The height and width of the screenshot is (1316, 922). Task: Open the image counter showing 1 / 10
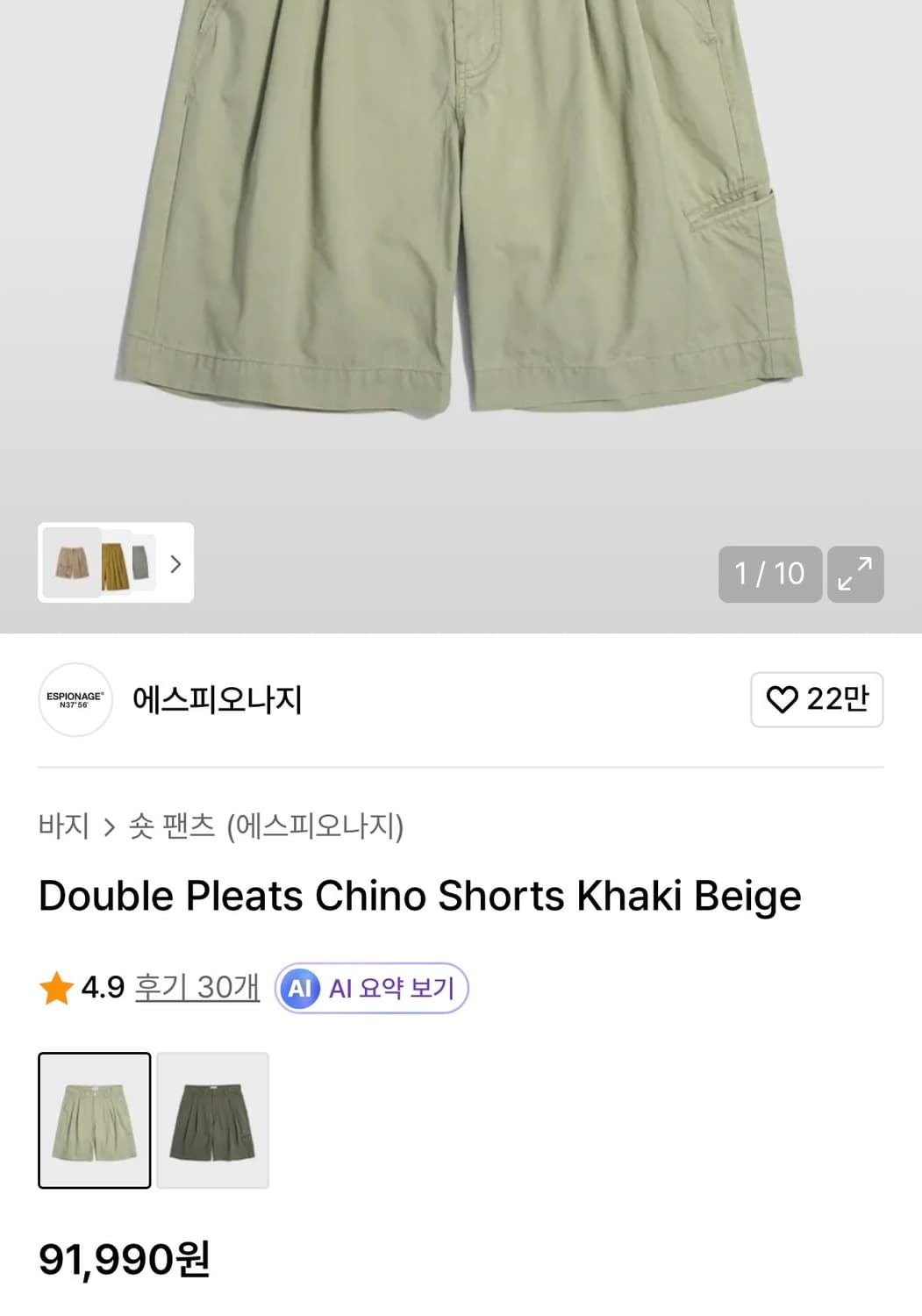pos(770,575)
